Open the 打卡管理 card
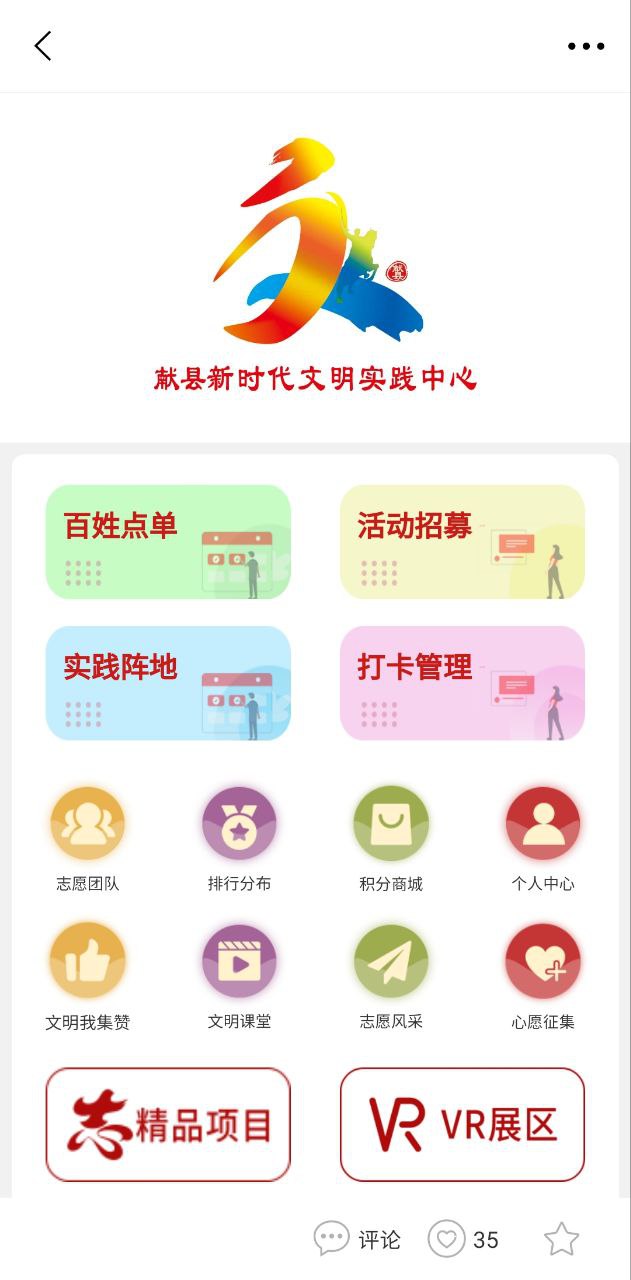 (x=462, y=683)
